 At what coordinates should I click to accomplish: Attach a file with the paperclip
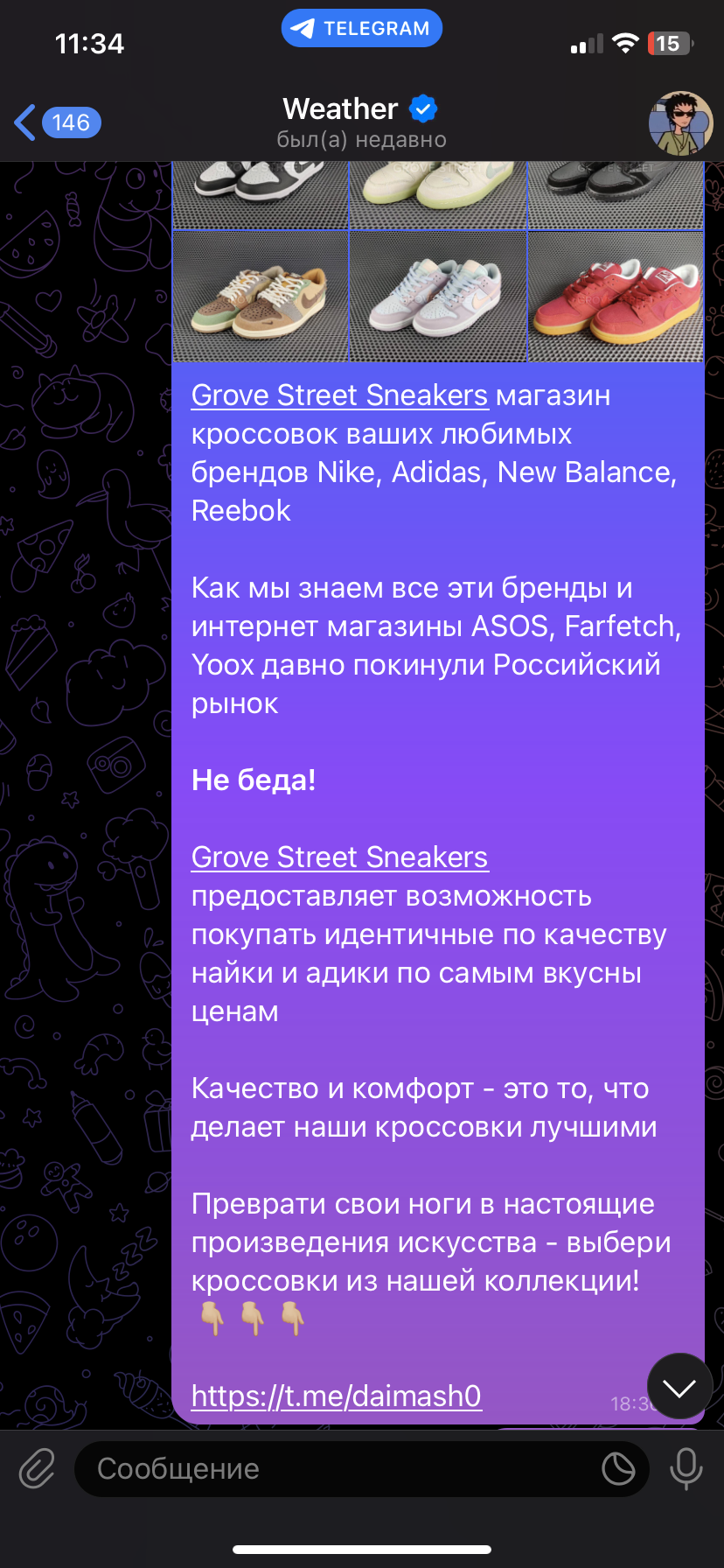[38, 1468]
